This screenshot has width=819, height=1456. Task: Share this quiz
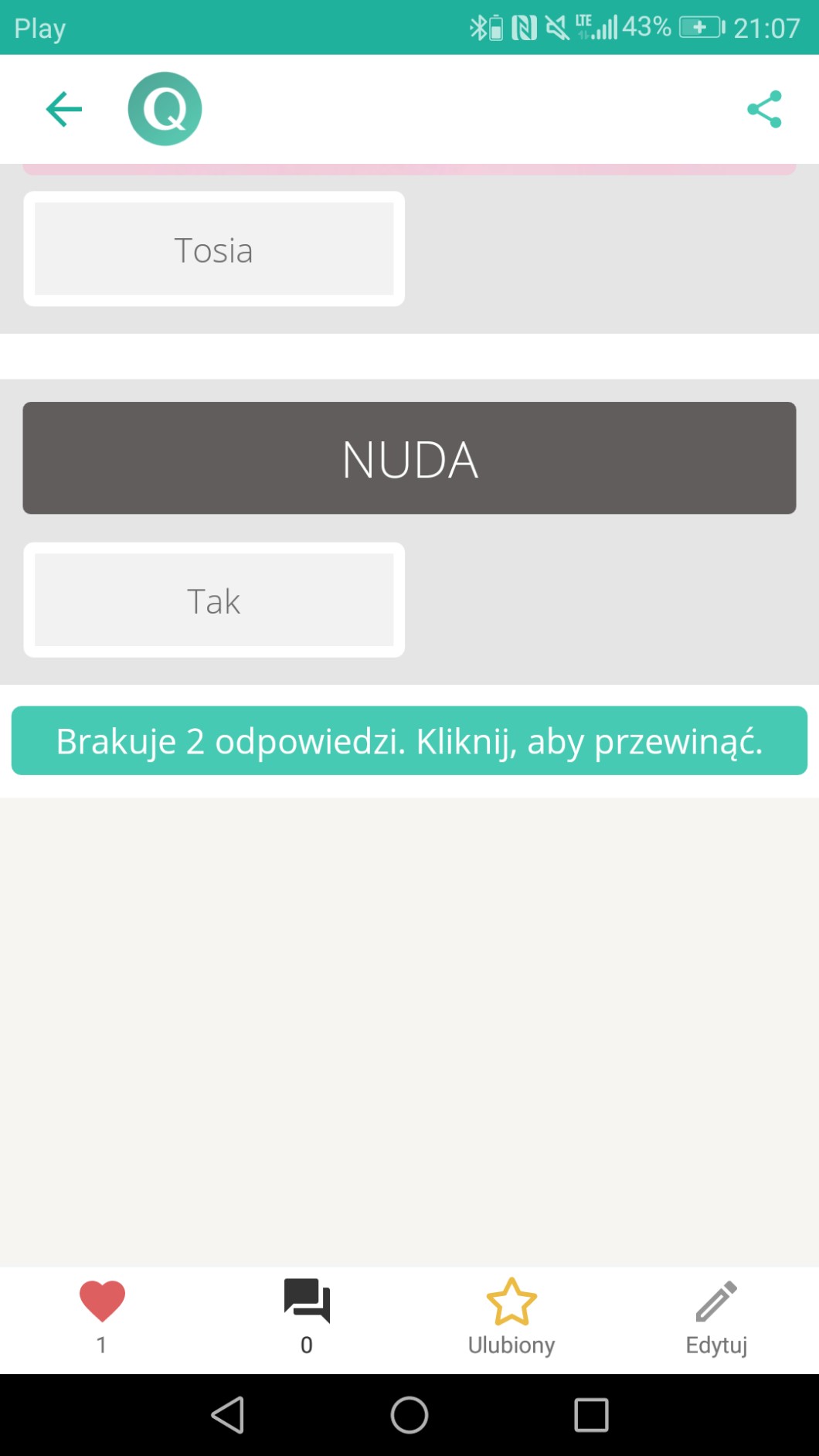coord(764,109)
